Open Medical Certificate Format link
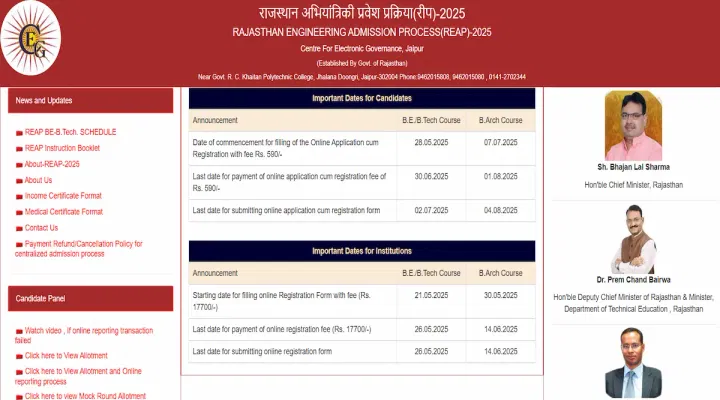The width and height of the screenshot is (720, 400). 64,212
